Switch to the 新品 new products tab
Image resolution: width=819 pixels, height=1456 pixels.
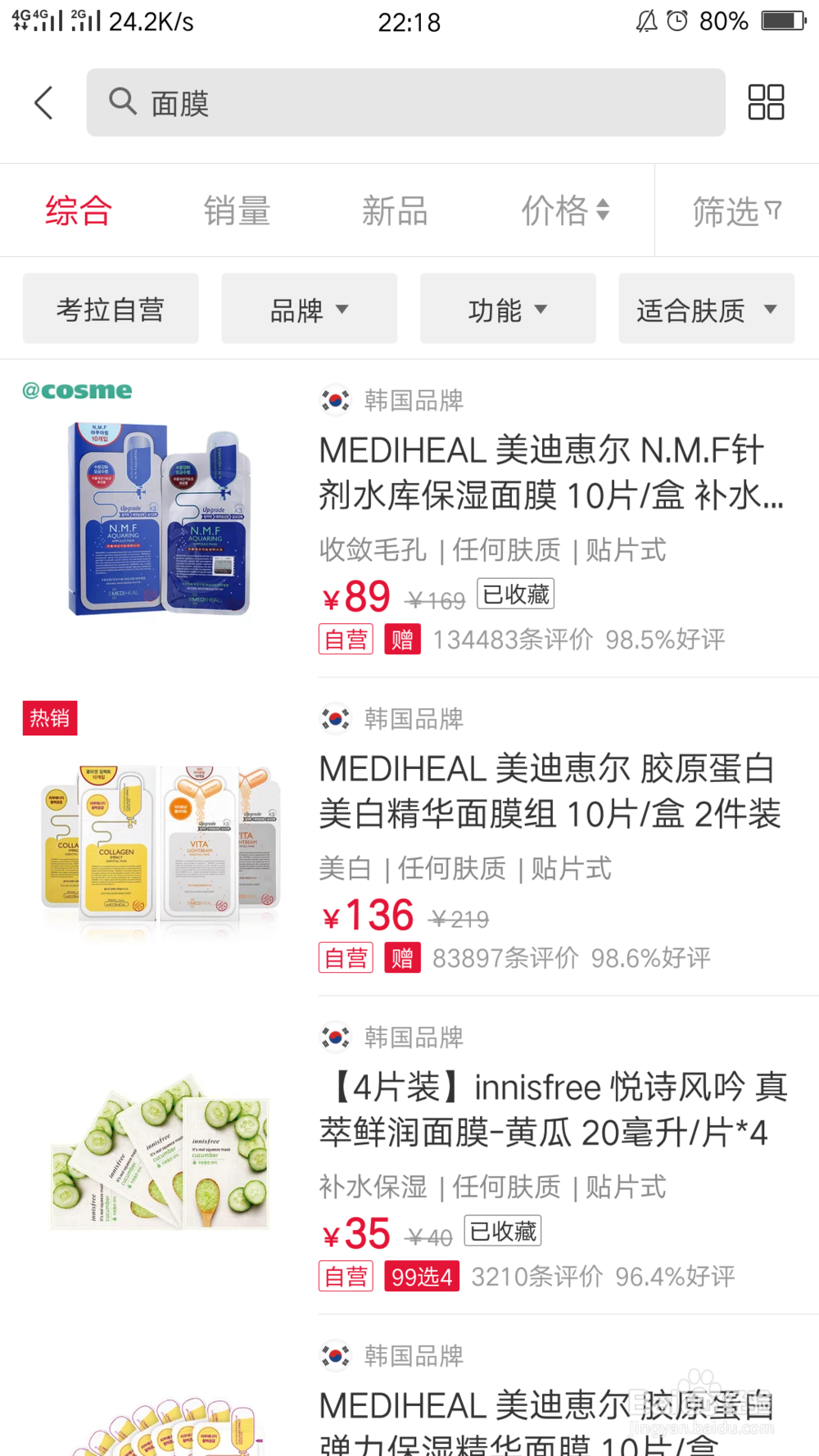point(396,210)
